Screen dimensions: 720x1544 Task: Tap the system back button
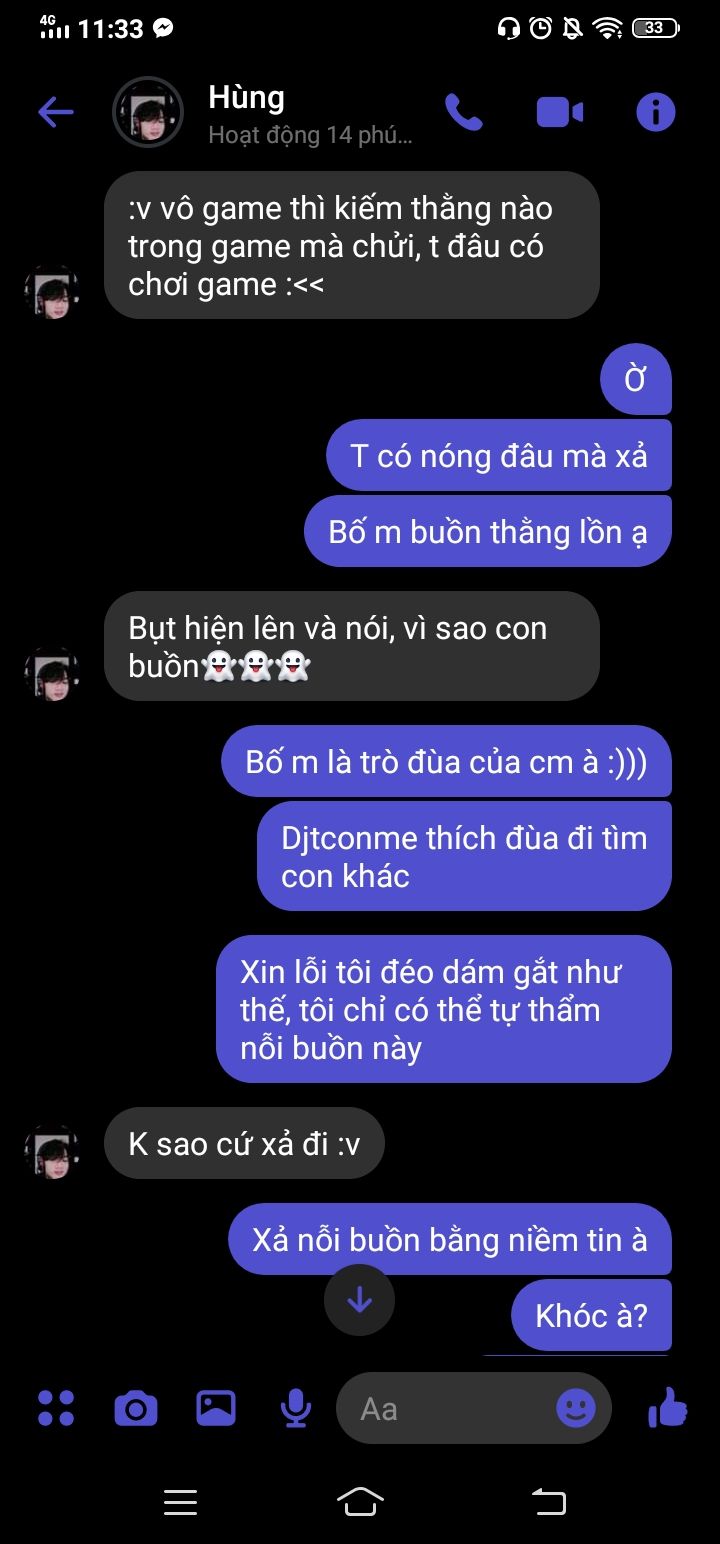coord(548,1501)
